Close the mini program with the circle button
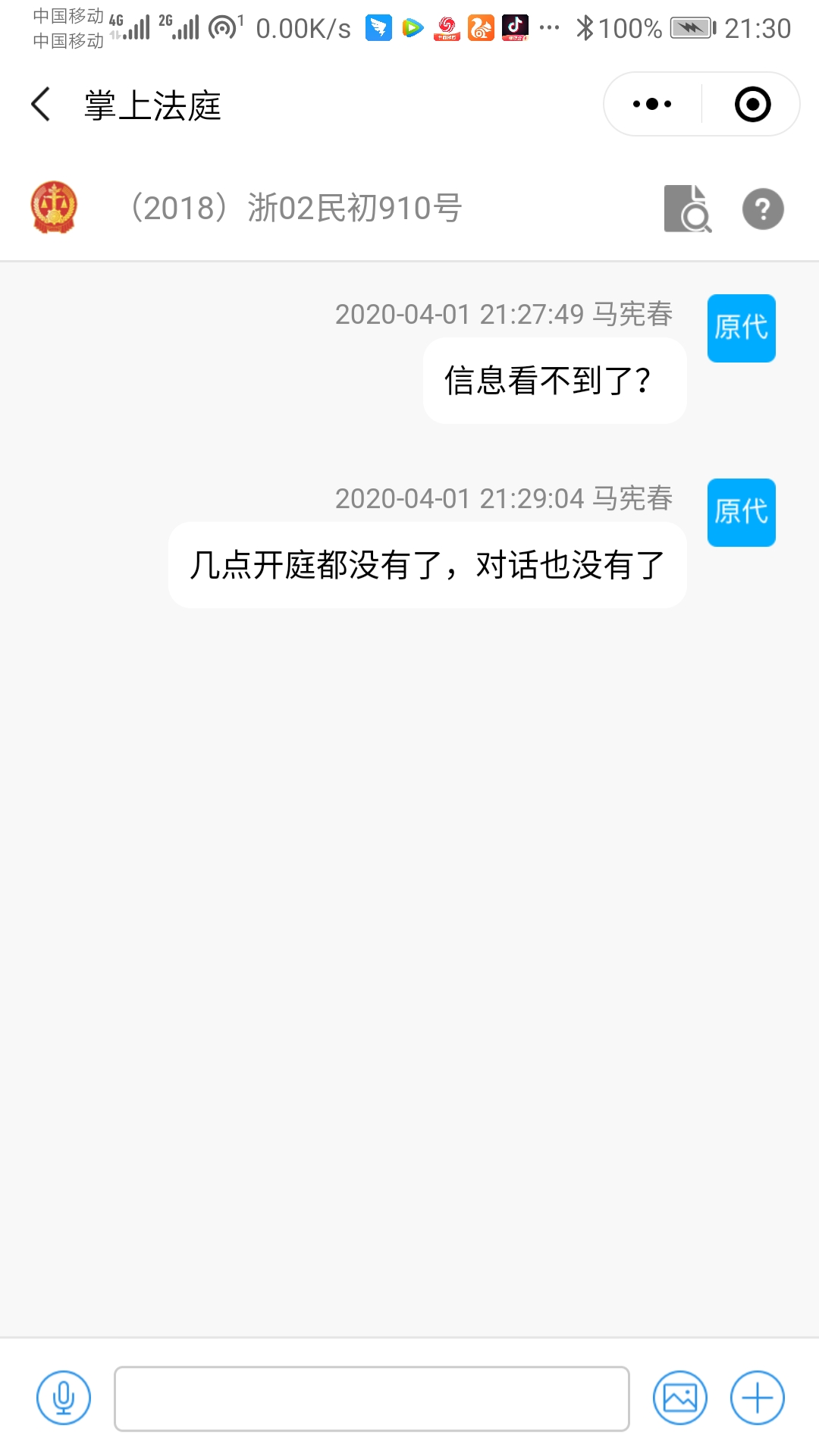Screen dimensions: 819x1456 click(x=752, y=105)
